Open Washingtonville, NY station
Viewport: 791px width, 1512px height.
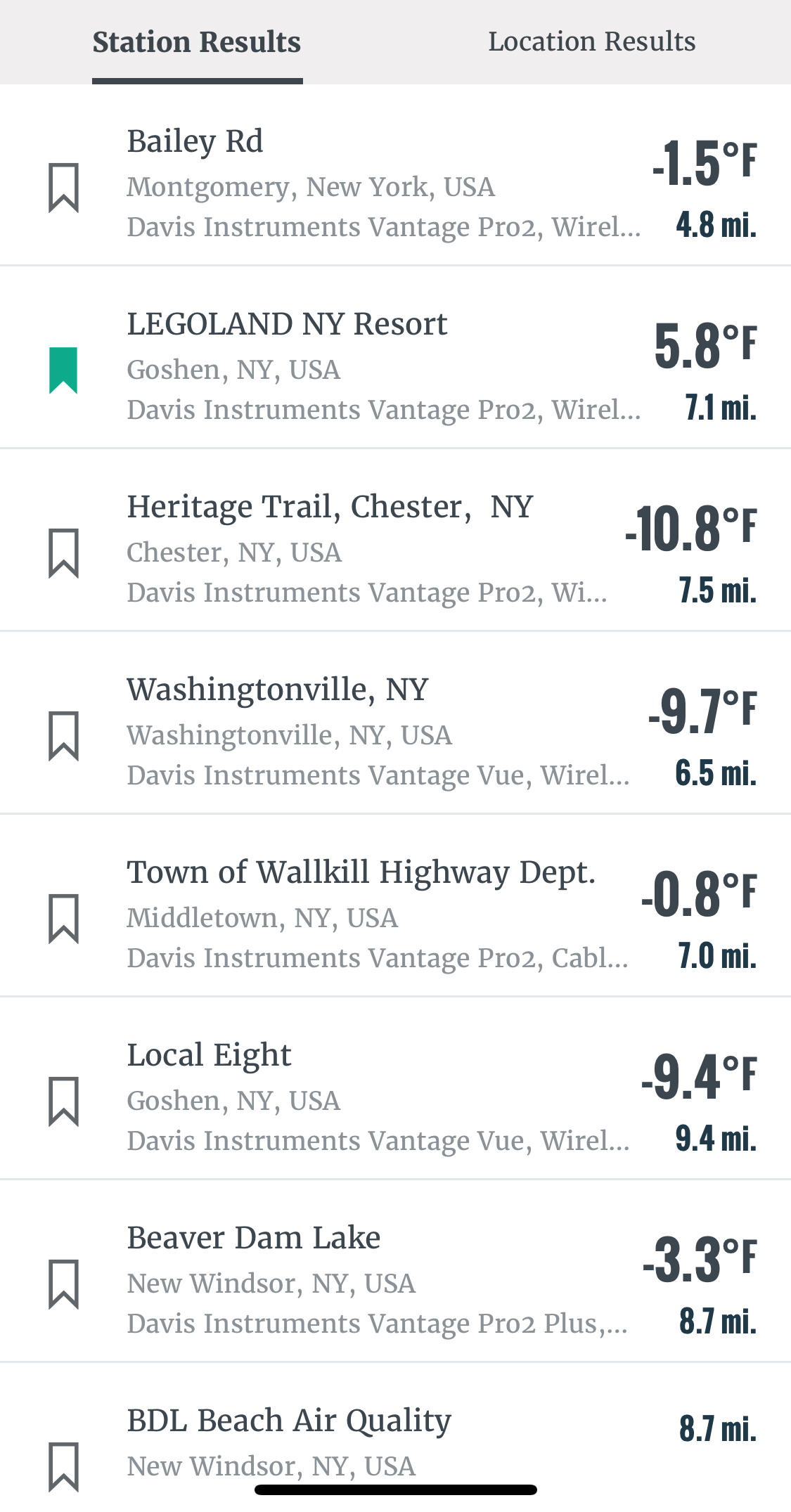(x=395, y=723)
